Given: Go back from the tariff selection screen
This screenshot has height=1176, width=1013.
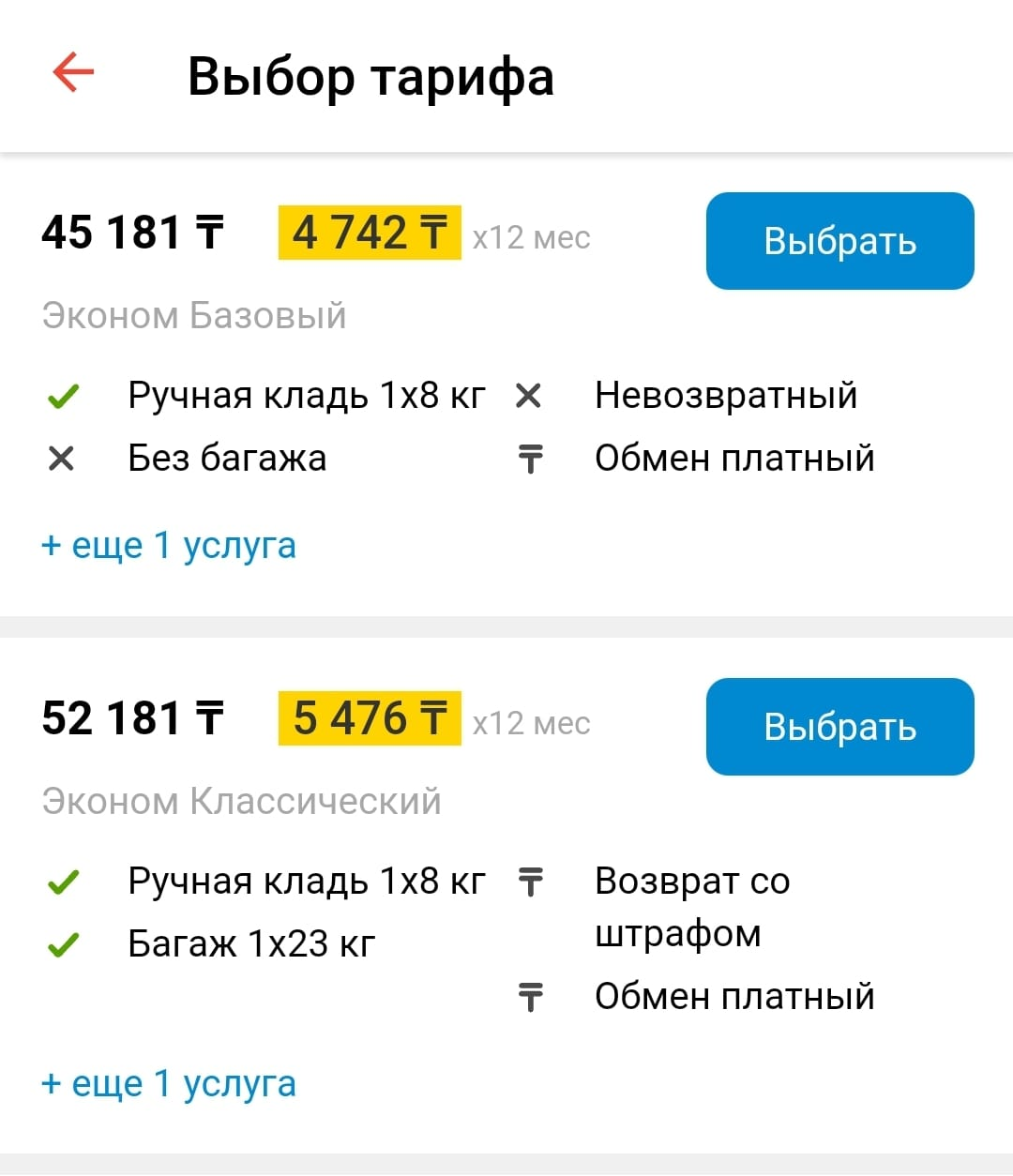Looking at the screenshot, I should (73, 73).
